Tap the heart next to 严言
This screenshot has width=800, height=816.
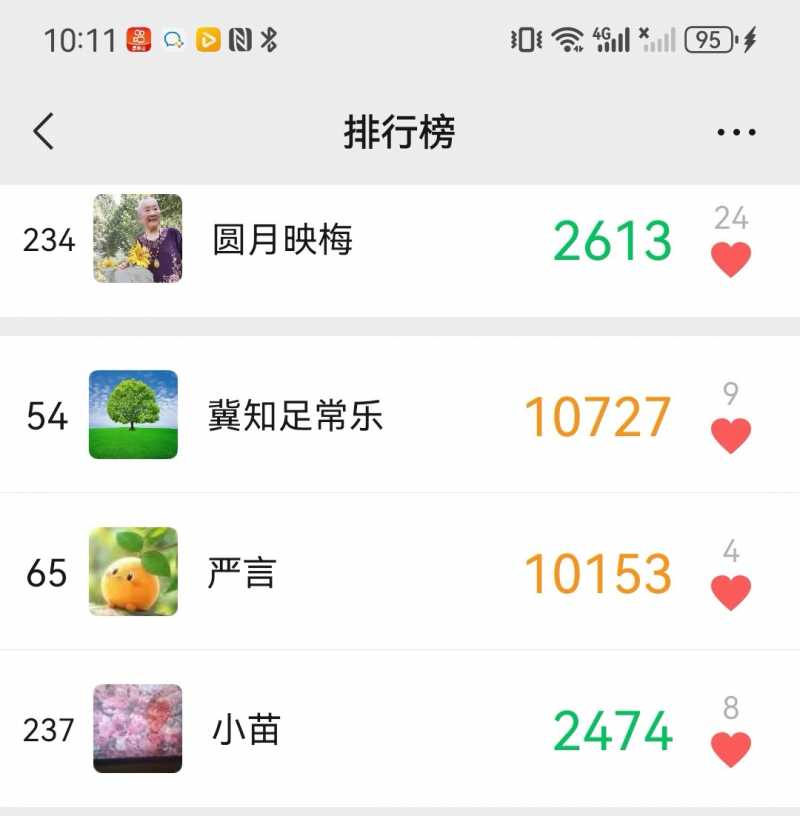coord(731,592)
